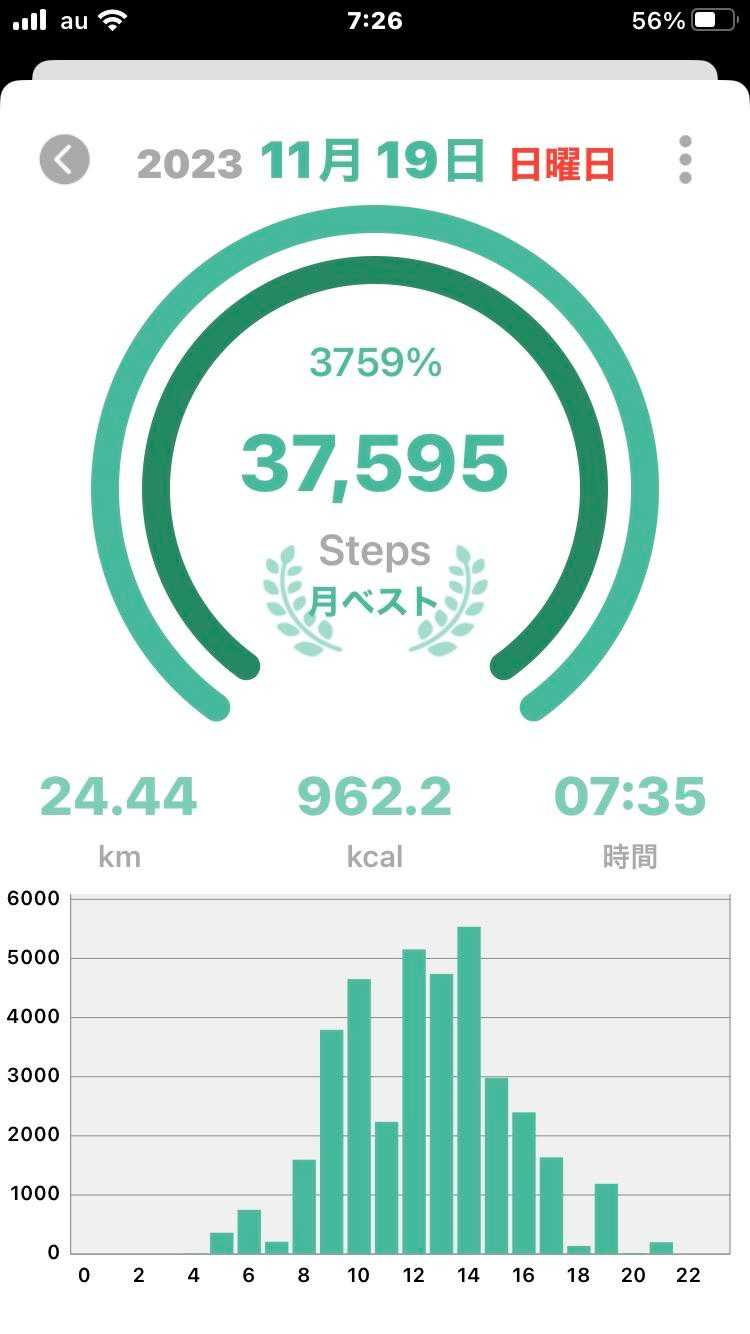750x1334 pixels.
Task: Go back using the gray arrow button
Action: pyautogui.click(x=65, y=160)
